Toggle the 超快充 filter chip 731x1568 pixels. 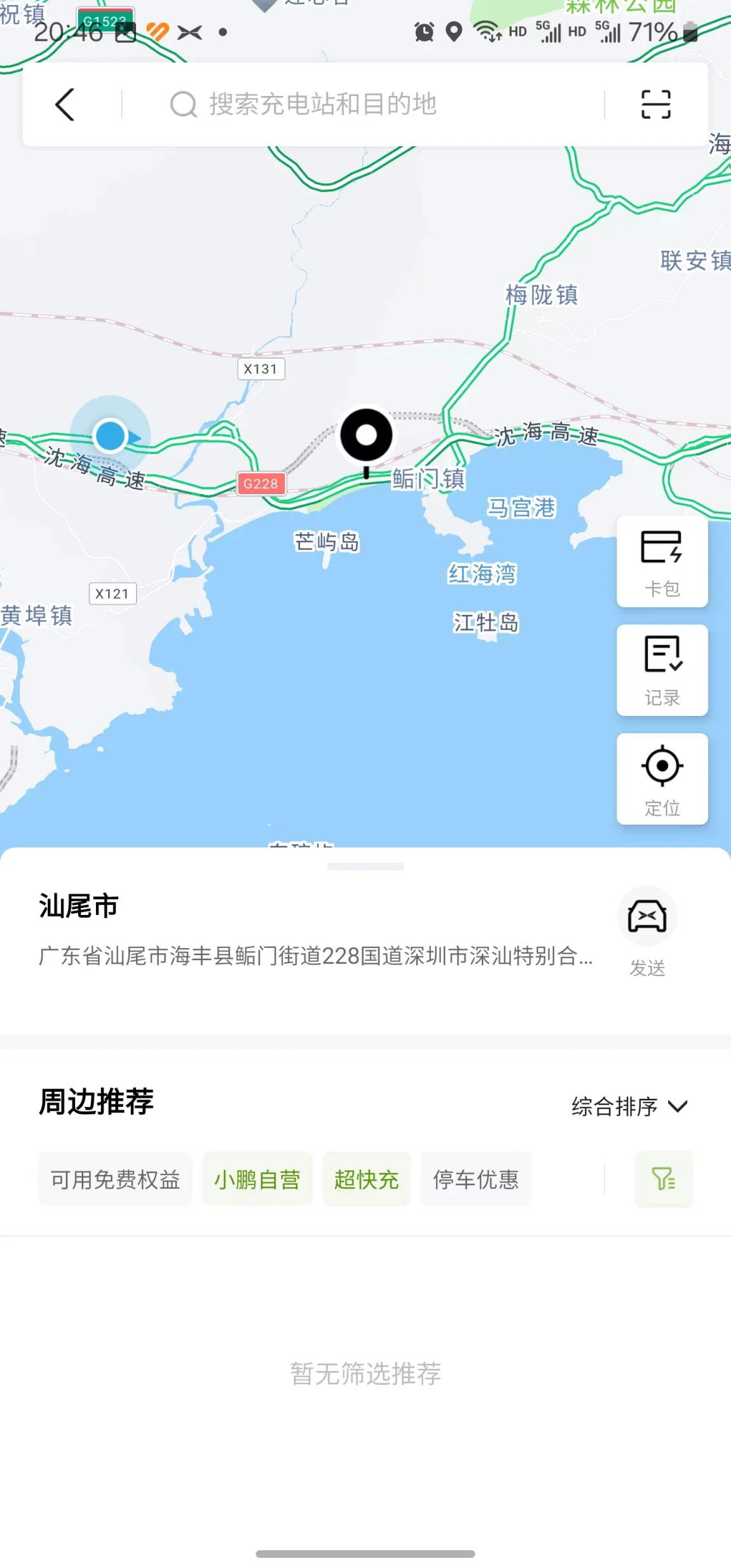(x=366, y=1179)
